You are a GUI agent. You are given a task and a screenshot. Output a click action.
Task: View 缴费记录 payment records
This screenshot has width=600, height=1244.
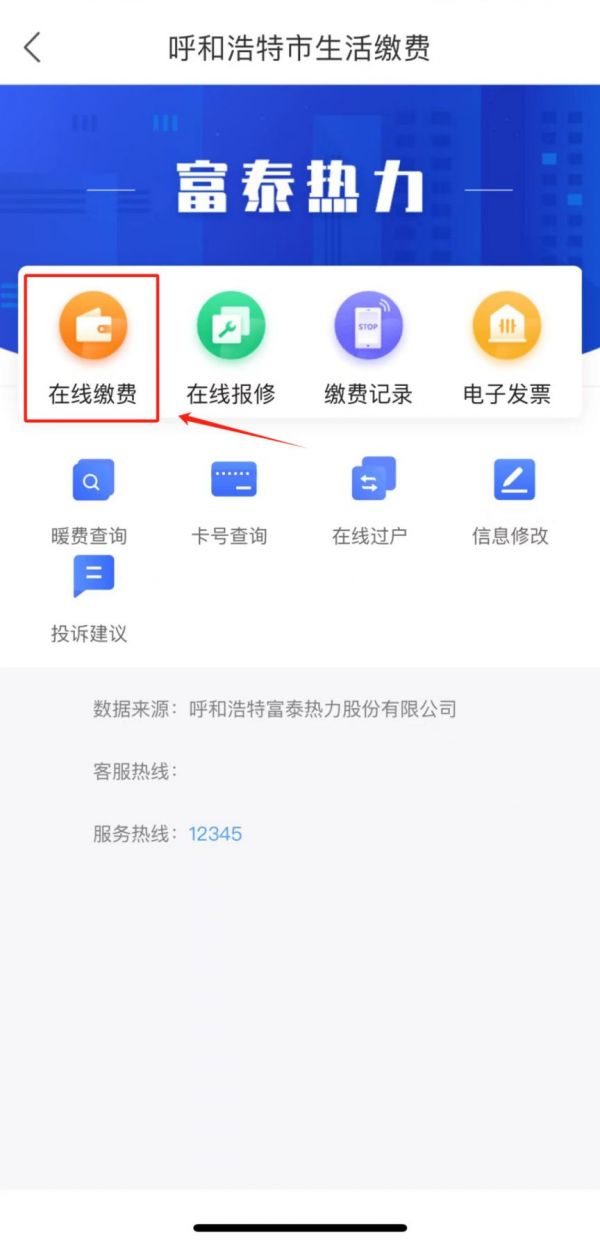pyautogui.click(x=368, y=346)
